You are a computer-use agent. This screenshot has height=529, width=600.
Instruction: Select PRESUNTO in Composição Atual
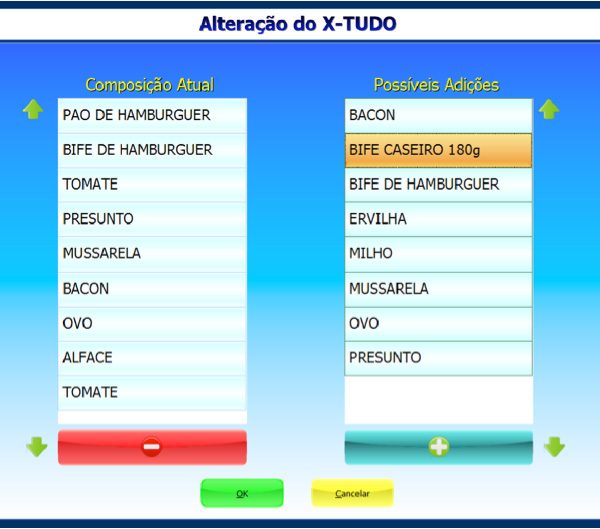pos(152,219)
